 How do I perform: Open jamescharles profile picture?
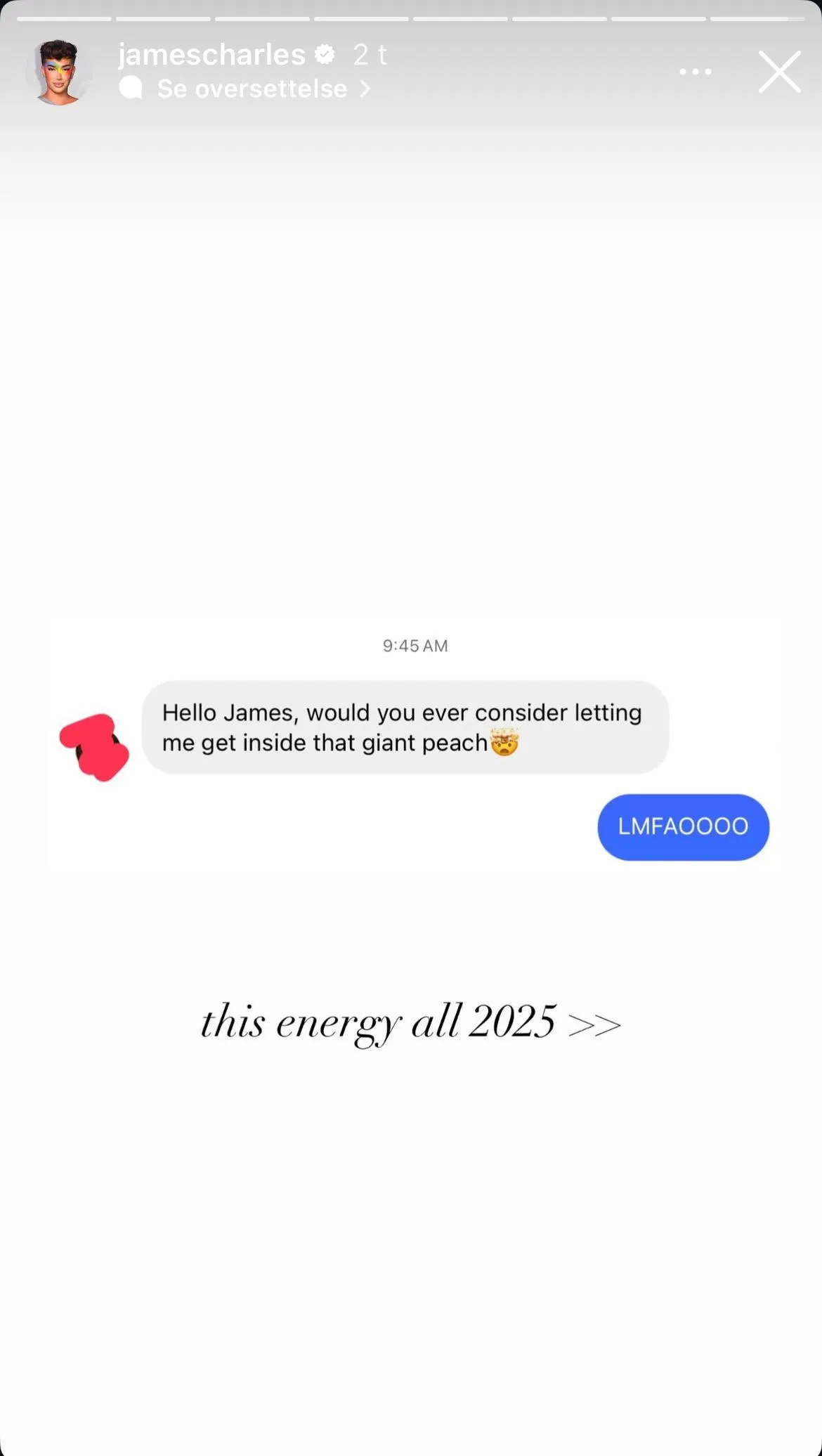(x=59, y=72)
